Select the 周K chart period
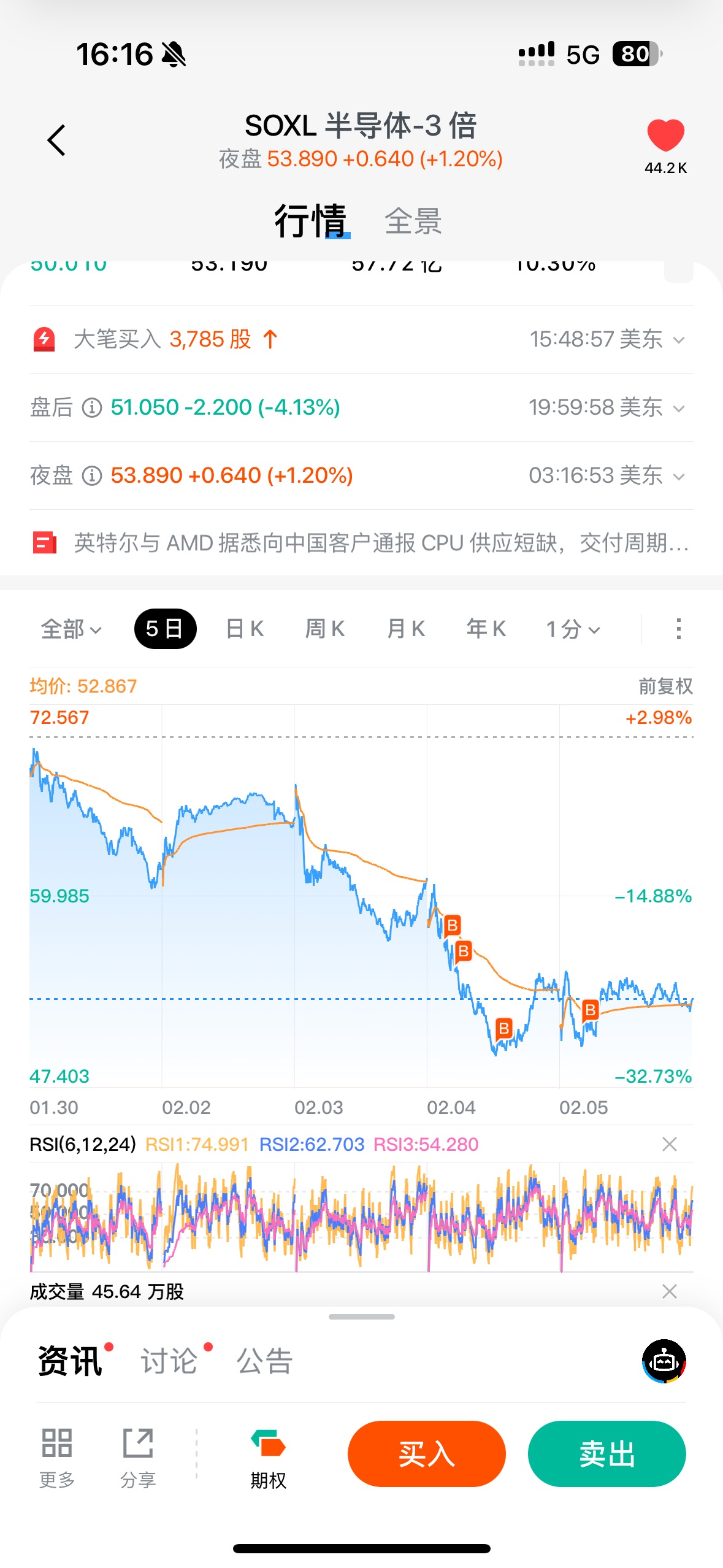723x1568 pixels. [325, 629]
